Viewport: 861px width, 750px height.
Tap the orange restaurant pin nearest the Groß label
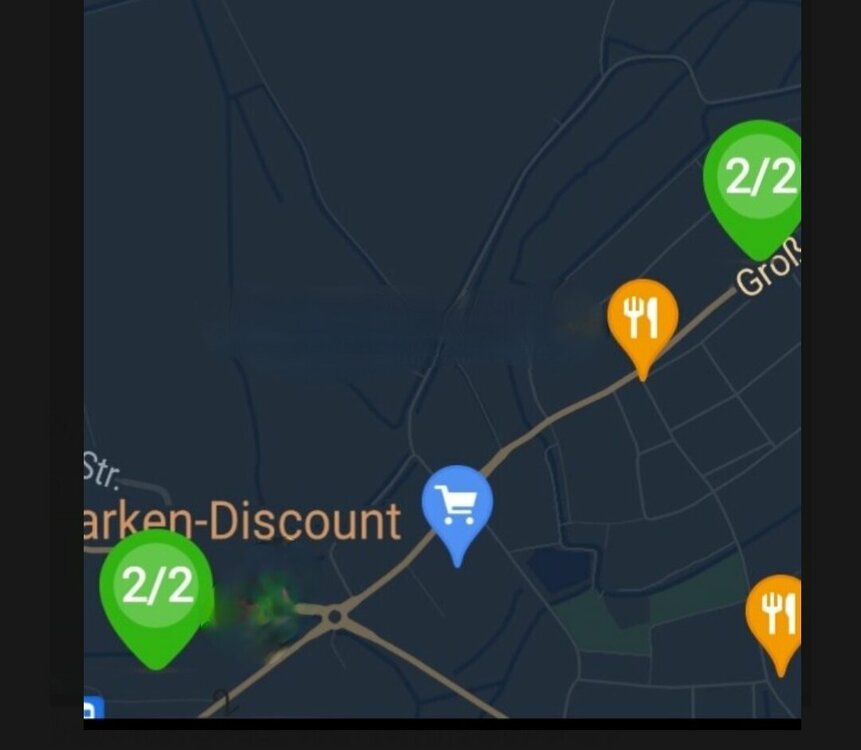click(x=642, y=317)
